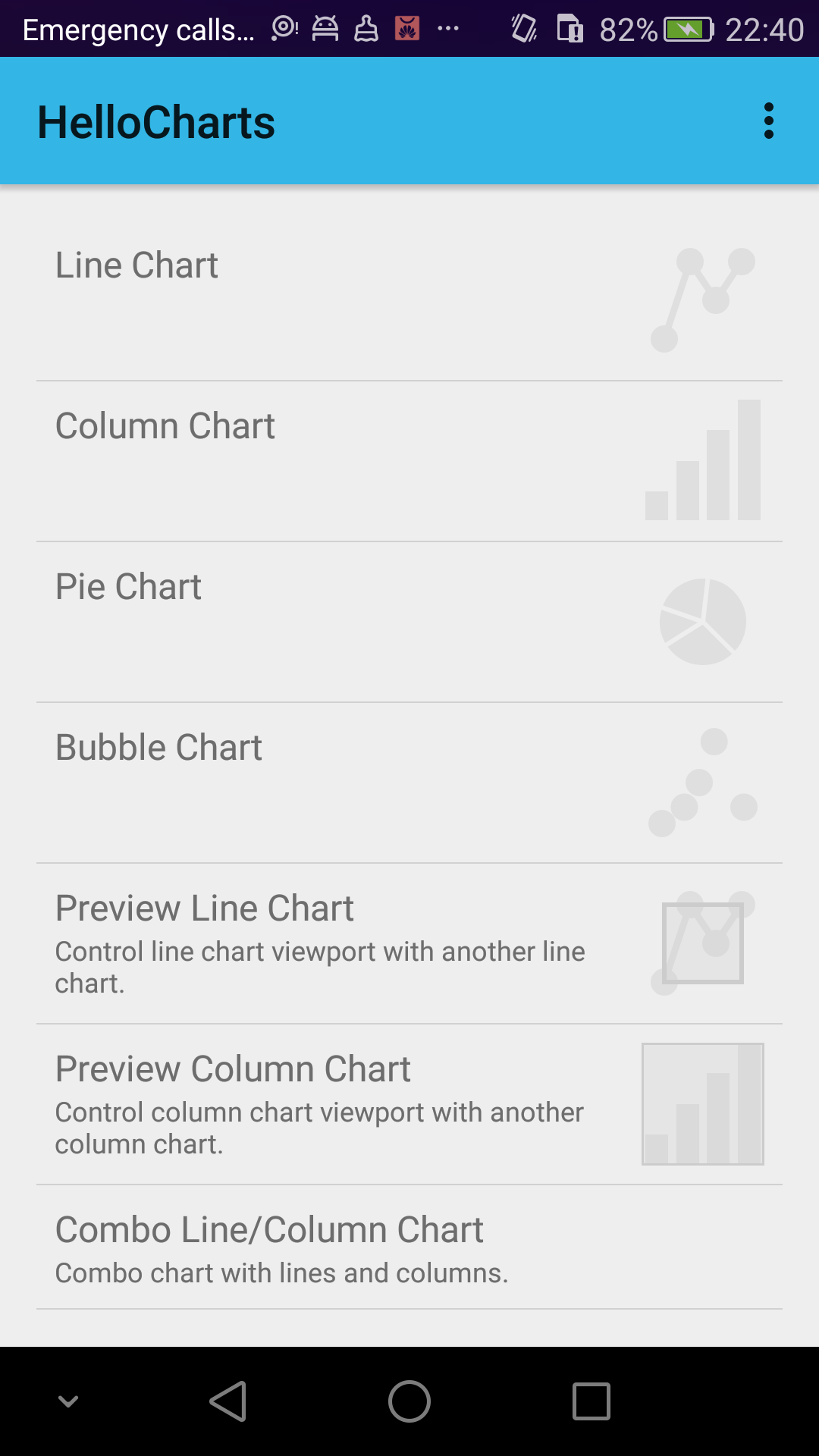The height and width of the screenshot is (1456, 819).
Task: Open the overflow menu in HelloCharts
Action: (769, 120)
